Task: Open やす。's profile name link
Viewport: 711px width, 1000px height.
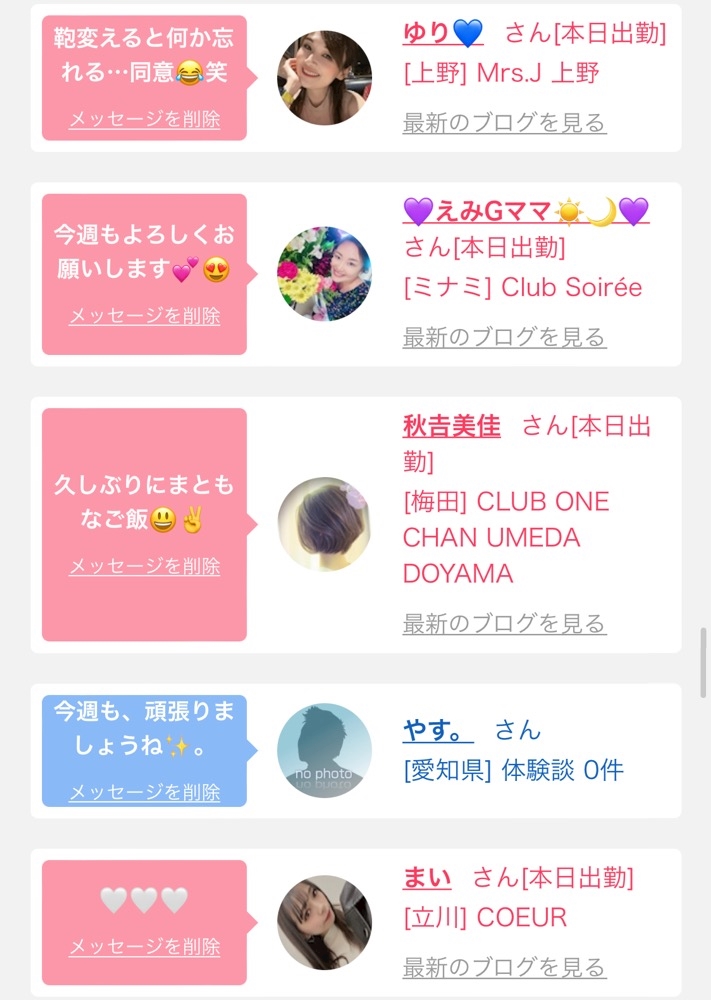Action: tap(437, 730)
